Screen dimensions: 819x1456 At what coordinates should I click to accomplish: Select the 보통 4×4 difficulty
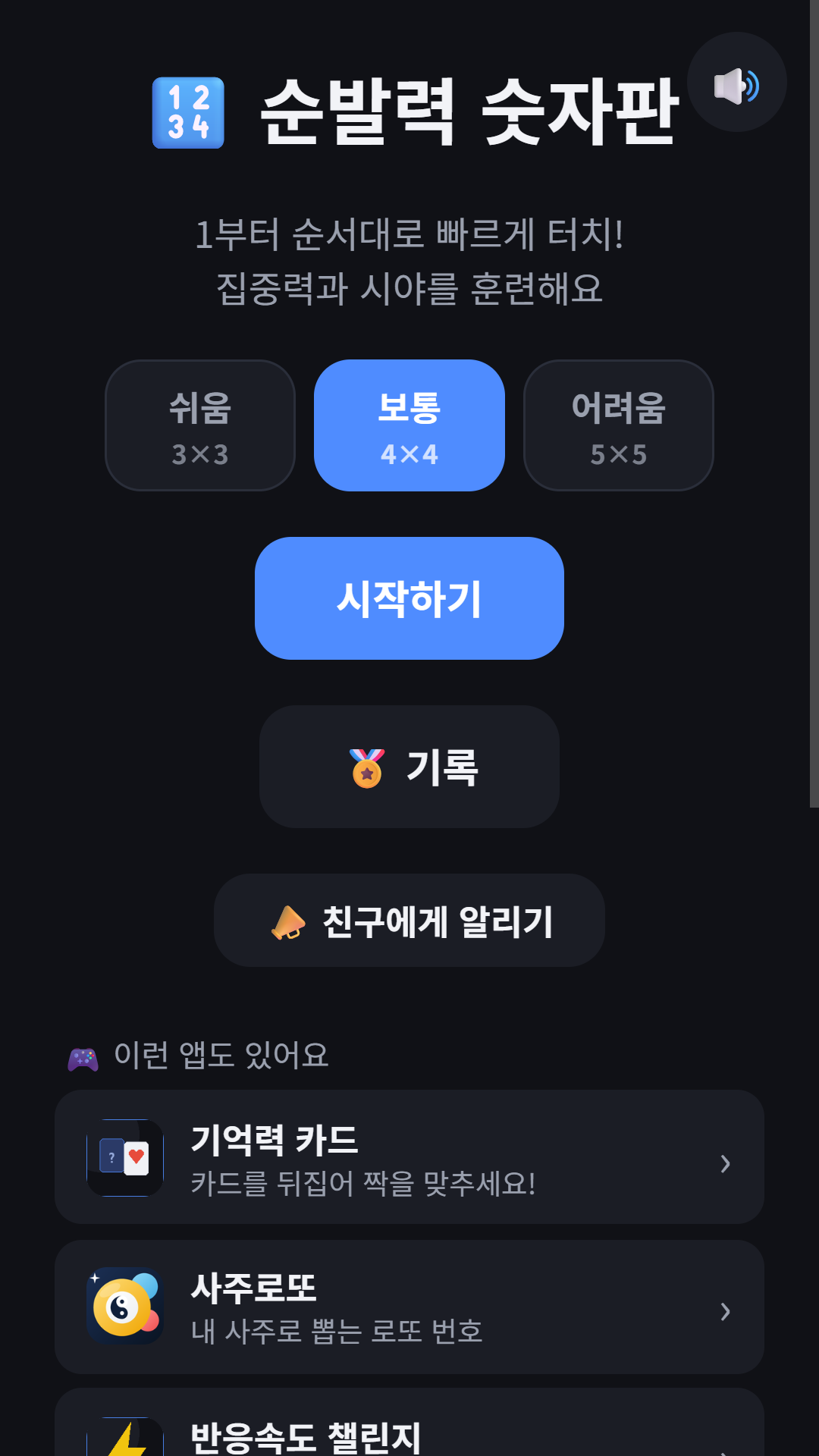[x=409, y=425]
